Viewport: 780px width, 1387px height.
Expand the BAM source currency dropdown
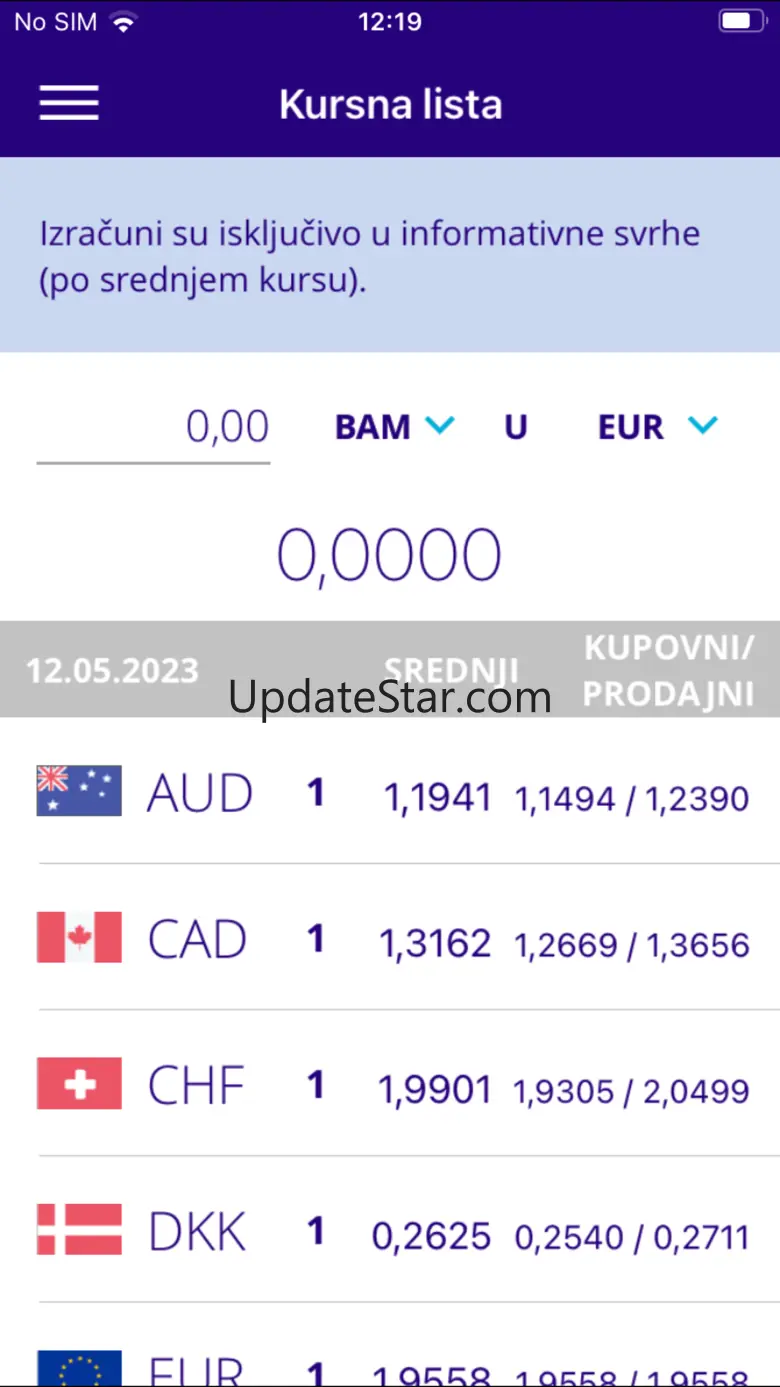(x=394, y=427)
